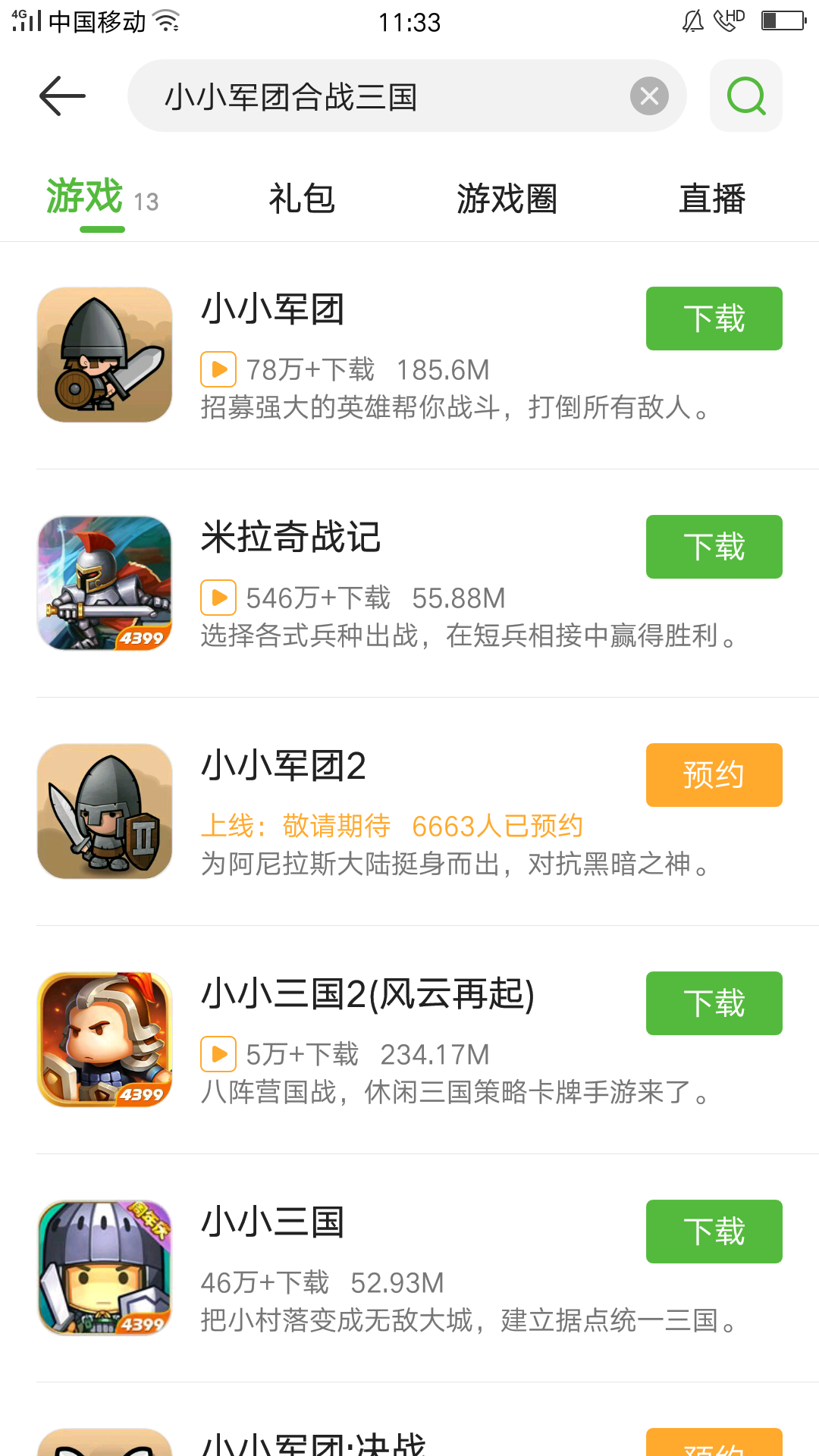Download 小小军团 with the green button
The height and width of the screenshot is (1456, 819).
pos(713,319)
